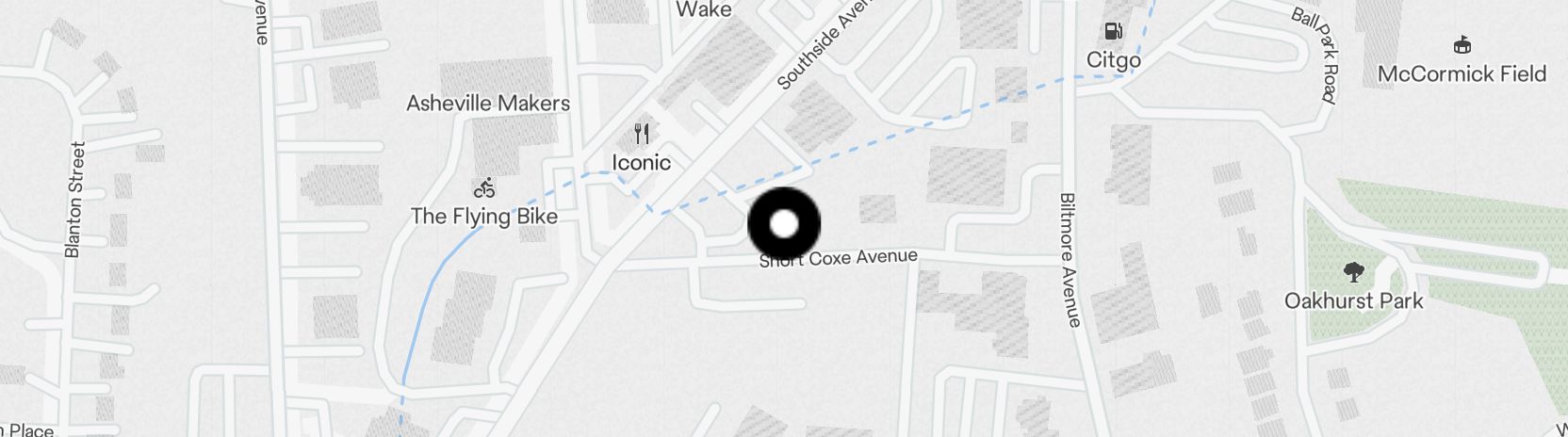1568x437 pixels.
Task: Select the Citgo gas station marker
Action: click(1113, 33)
